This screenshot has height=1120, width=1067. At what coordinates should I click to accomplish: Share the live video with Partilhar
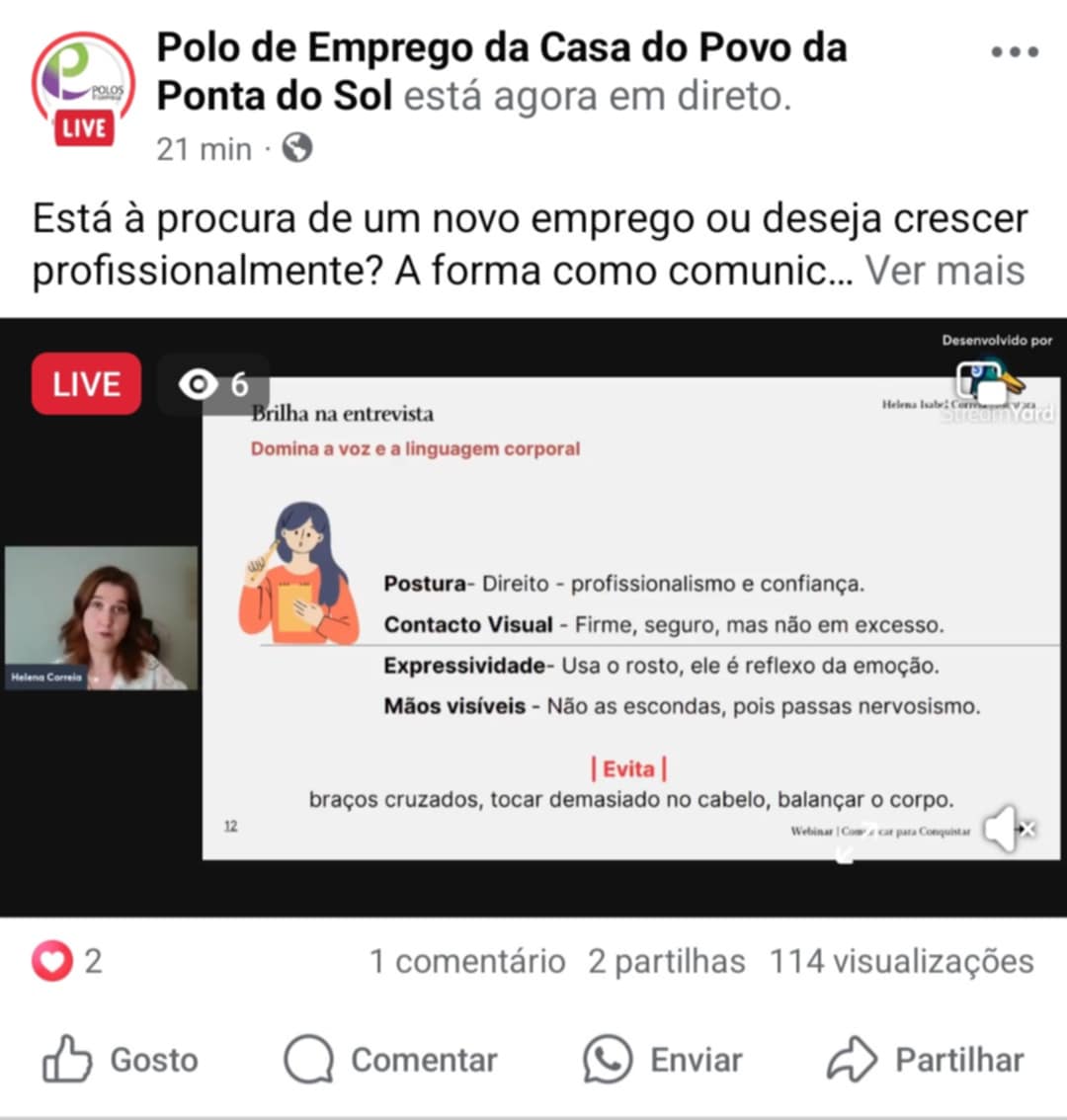coord(926,1060)
